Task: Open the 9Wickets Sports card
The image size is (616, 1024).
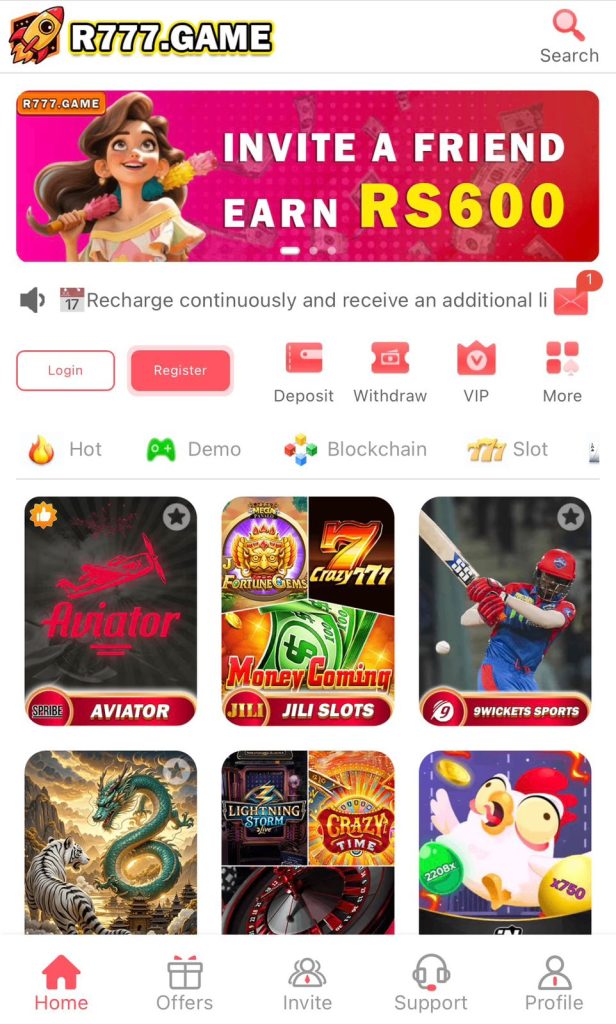Action: tap(505, 611)
